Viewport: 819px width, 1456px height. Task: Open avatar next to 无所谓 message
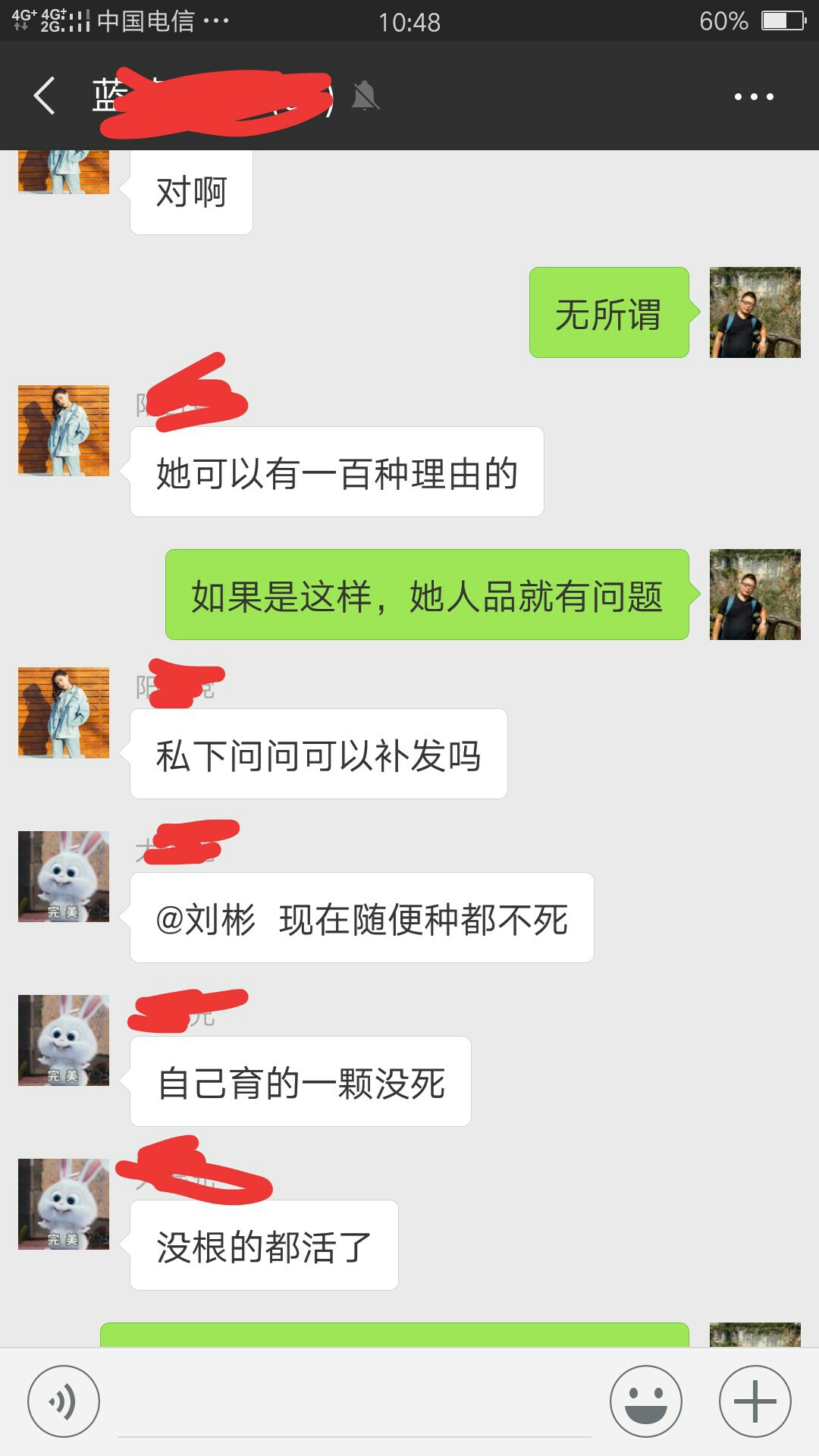[755, 312]
